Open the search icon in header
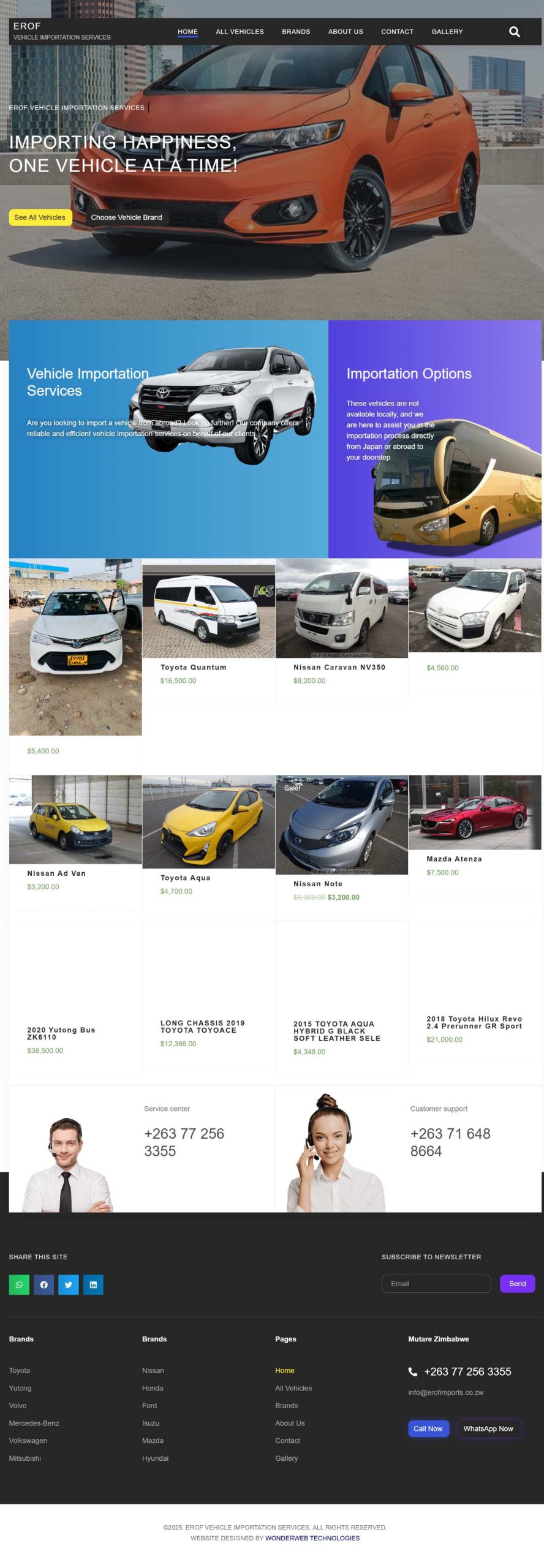Viewport: 544px width, 1568px height. tap(514, 32)
